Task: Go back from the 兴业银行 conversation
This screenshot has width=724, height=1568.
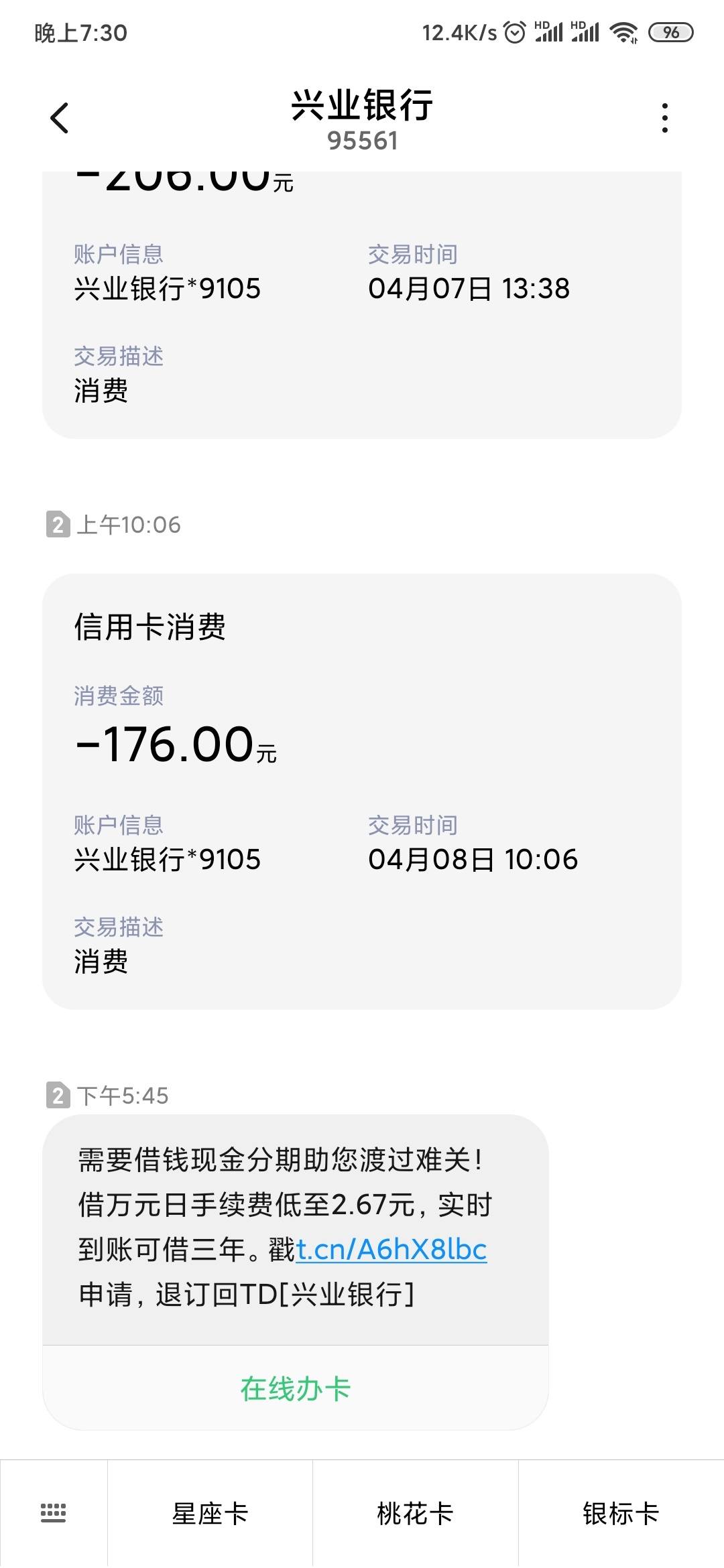Action: (x=59, y=118)
